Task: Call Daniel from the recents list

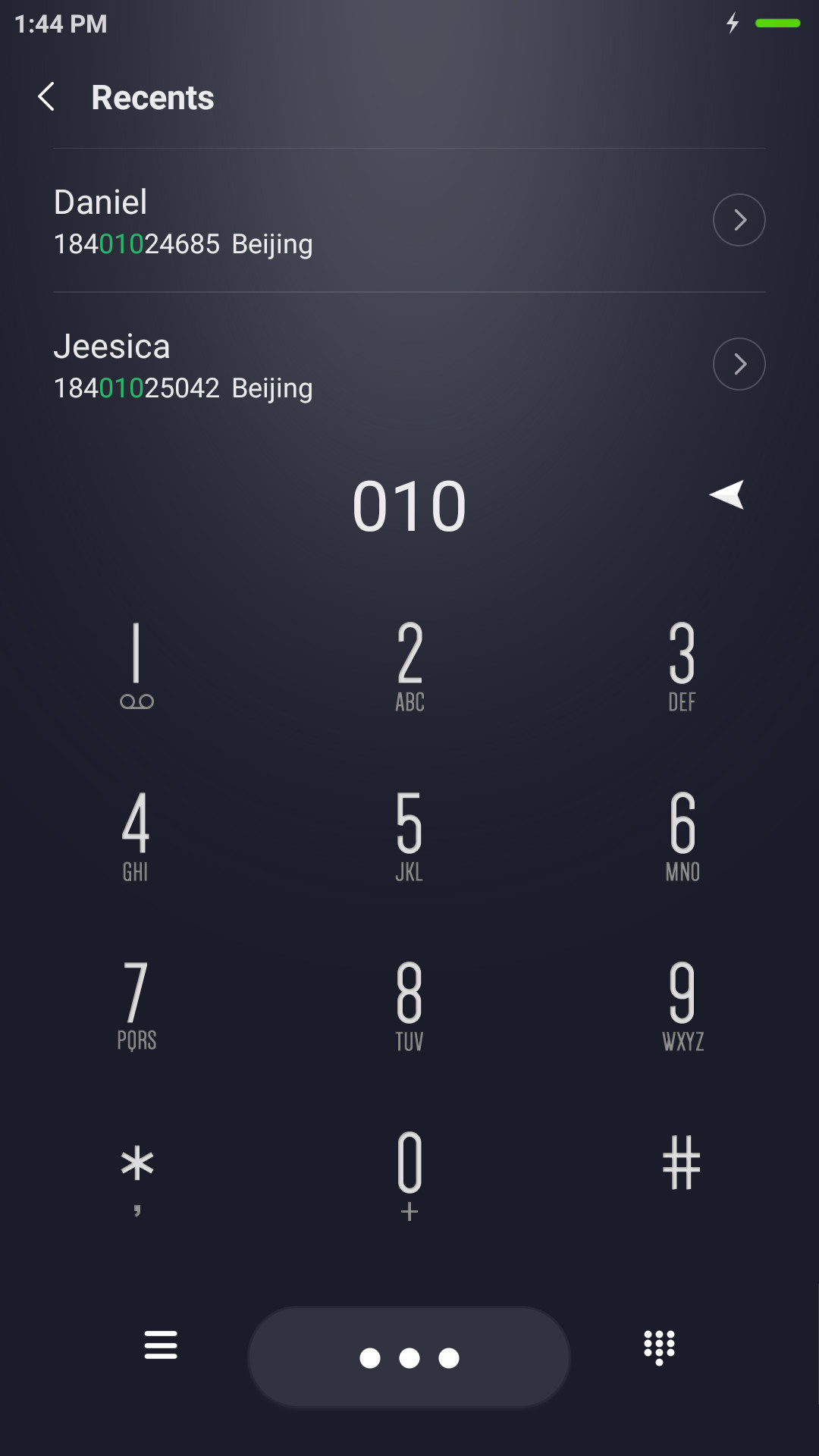Action: click(x=372, y=220)
